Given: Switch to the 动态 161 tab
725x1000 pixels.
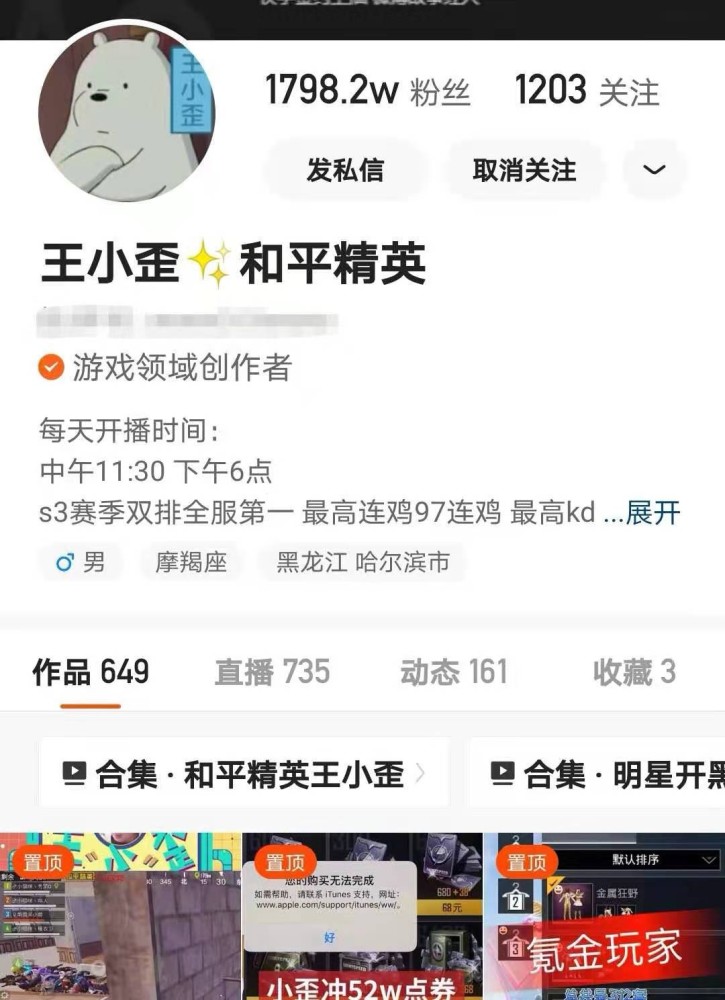Looking at the screenshot, I should pyautogui.click(x=453, y=671).
